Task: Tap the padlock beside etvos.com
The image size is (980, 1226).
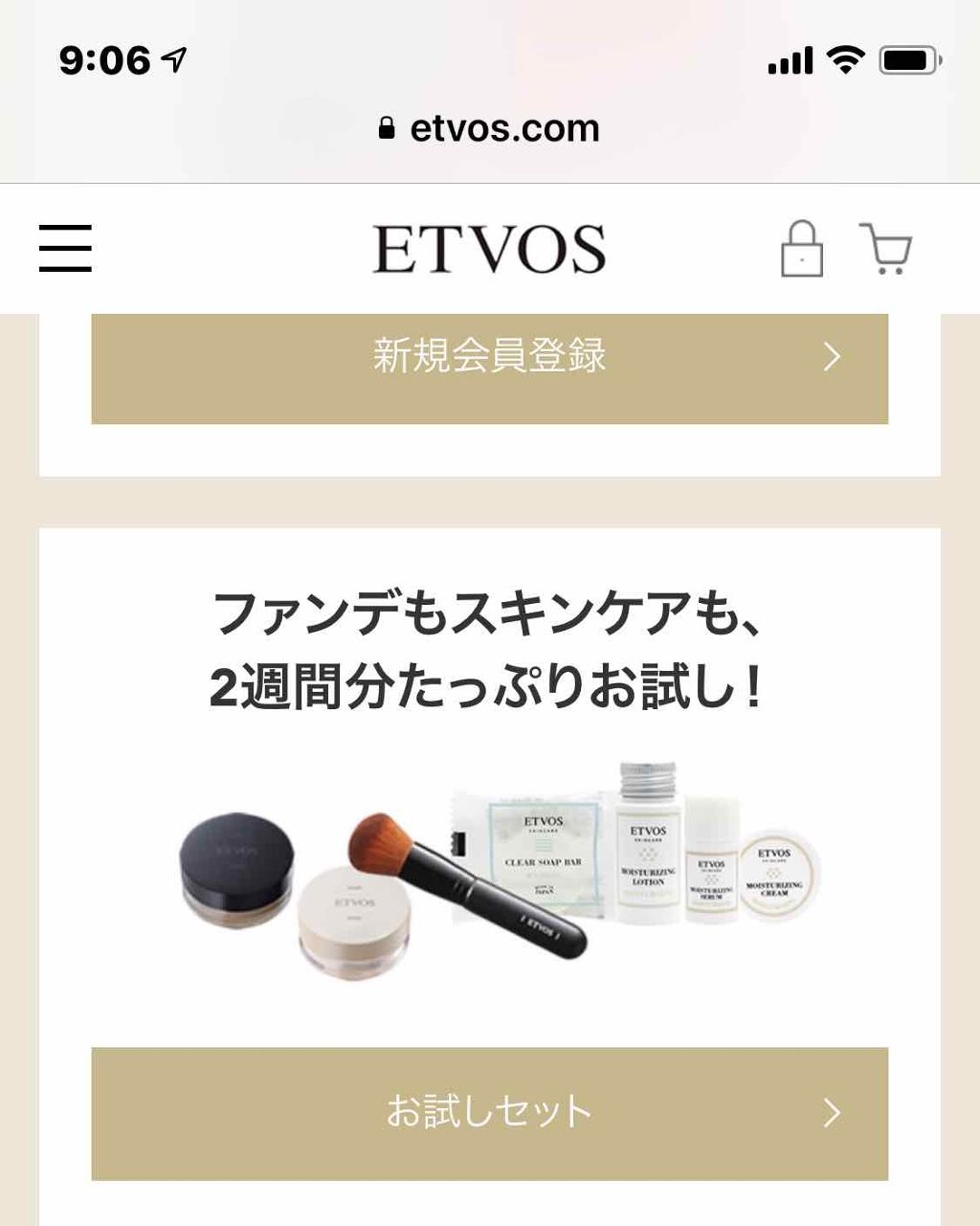Action: click(x=388, y=127)
